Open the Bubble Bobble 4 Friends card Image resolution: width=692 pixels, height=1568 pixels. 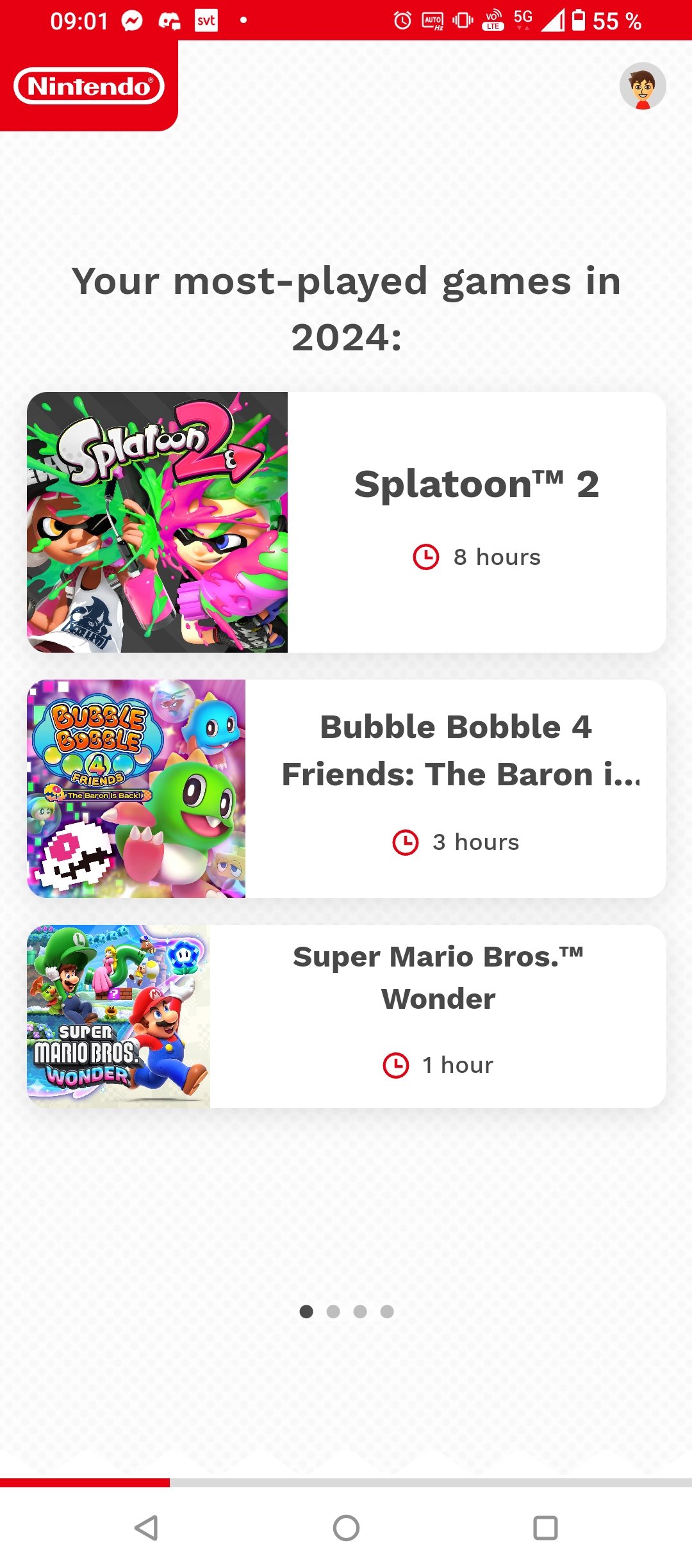346,788
